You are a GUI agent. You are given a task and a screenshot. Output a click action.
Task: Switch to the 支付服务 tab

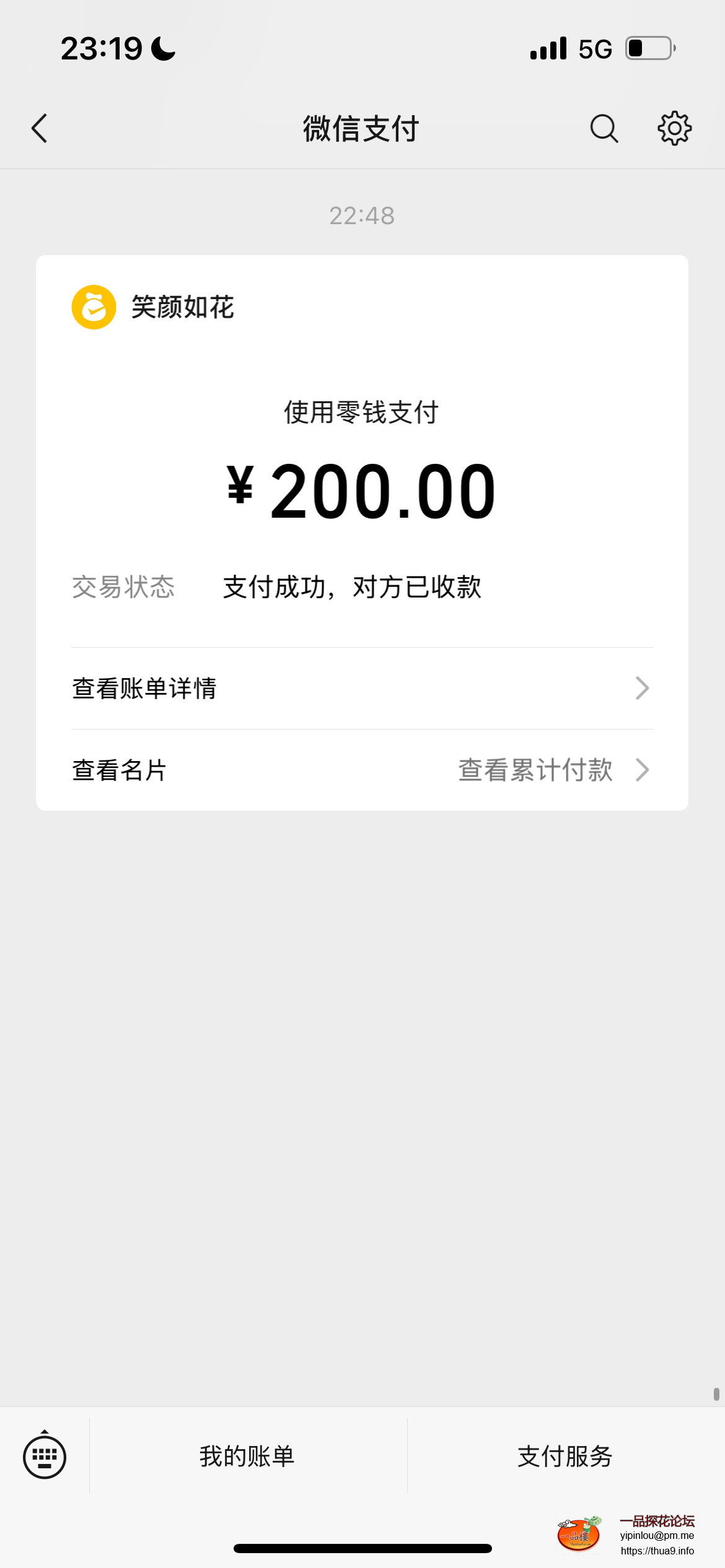point(565,1455)
